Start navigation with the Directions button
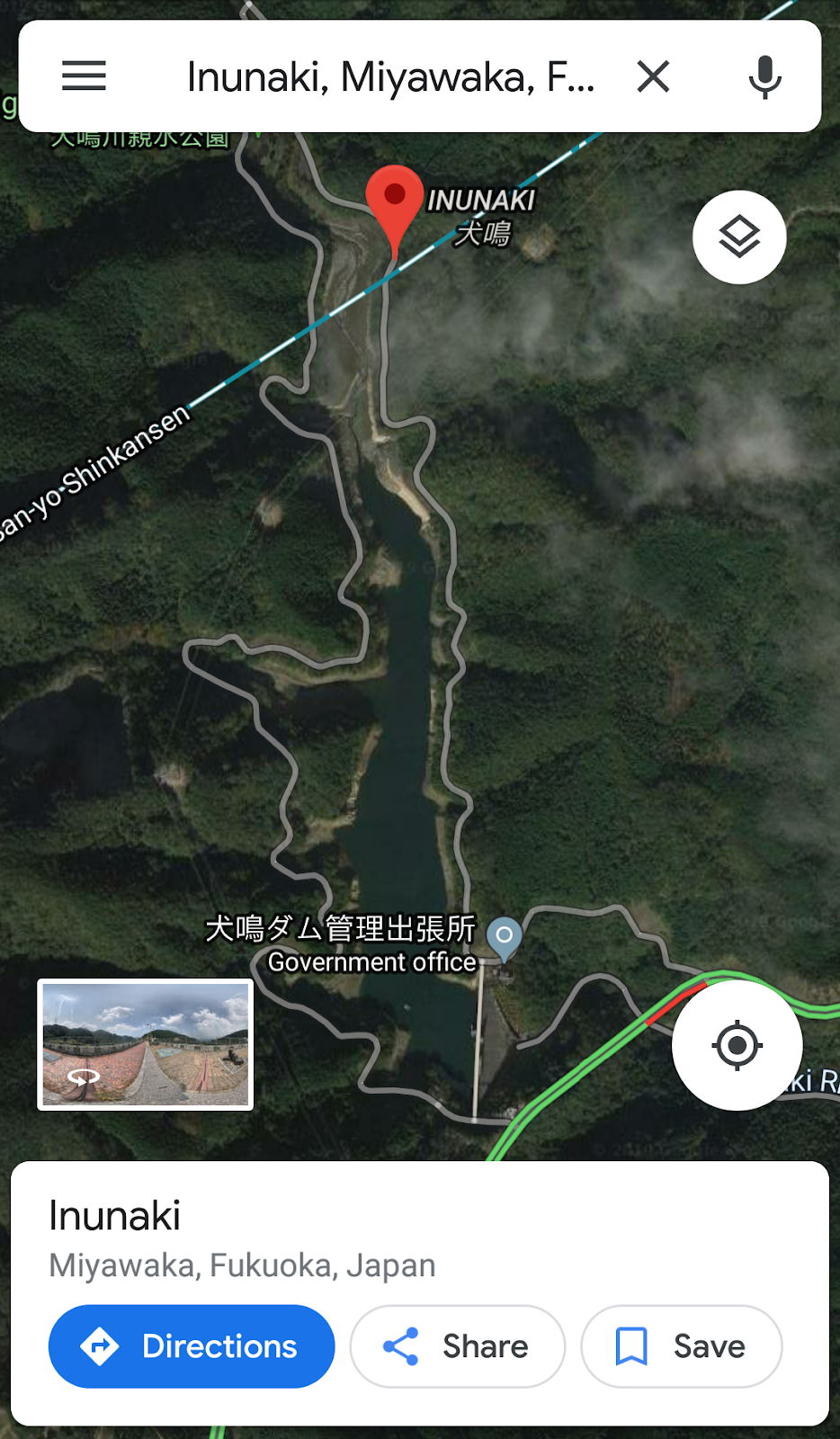 click(191, 1346)
